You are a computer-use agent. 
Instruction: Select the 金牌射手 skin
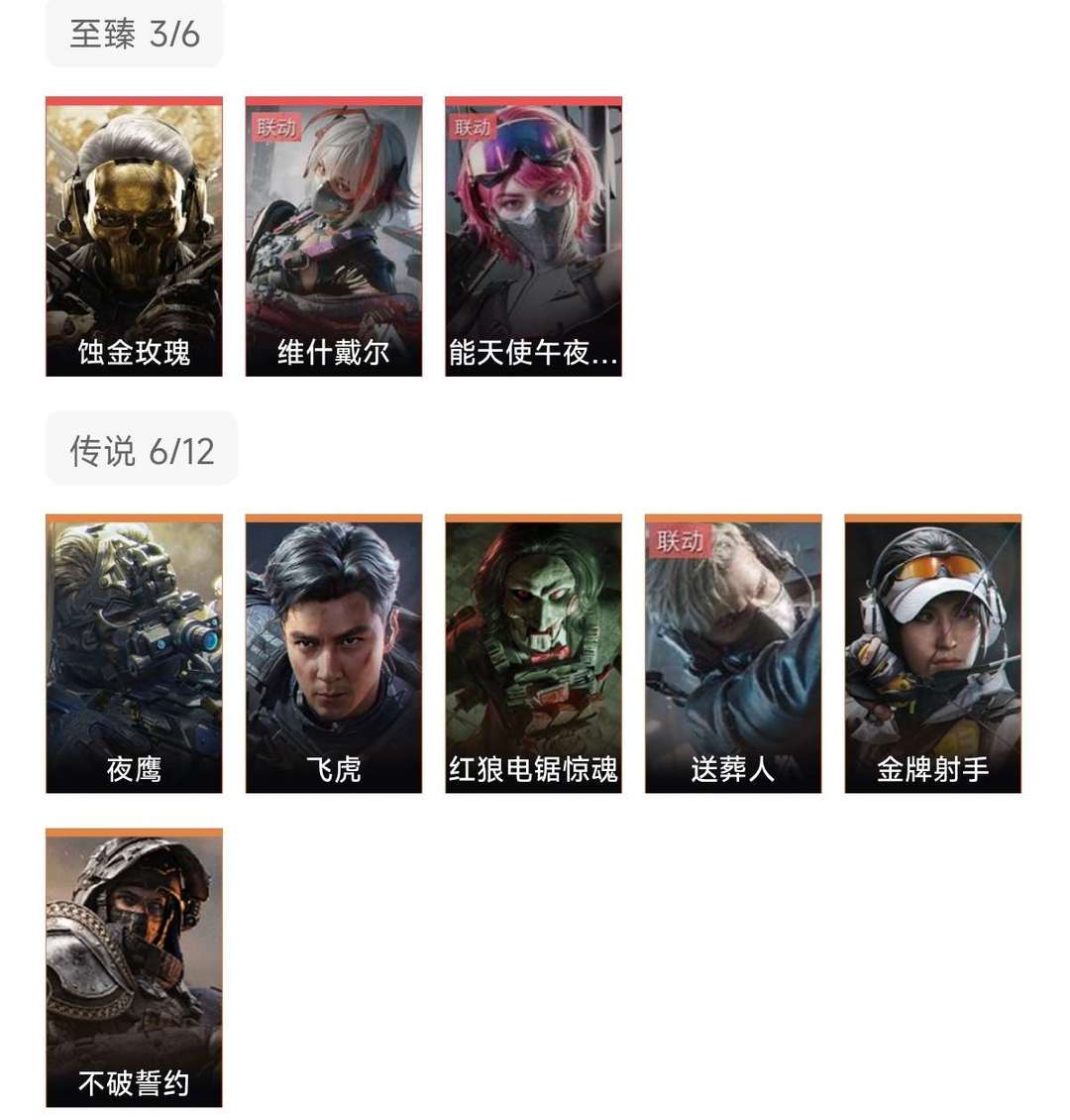pyautogui.click(x=932, y=654)
